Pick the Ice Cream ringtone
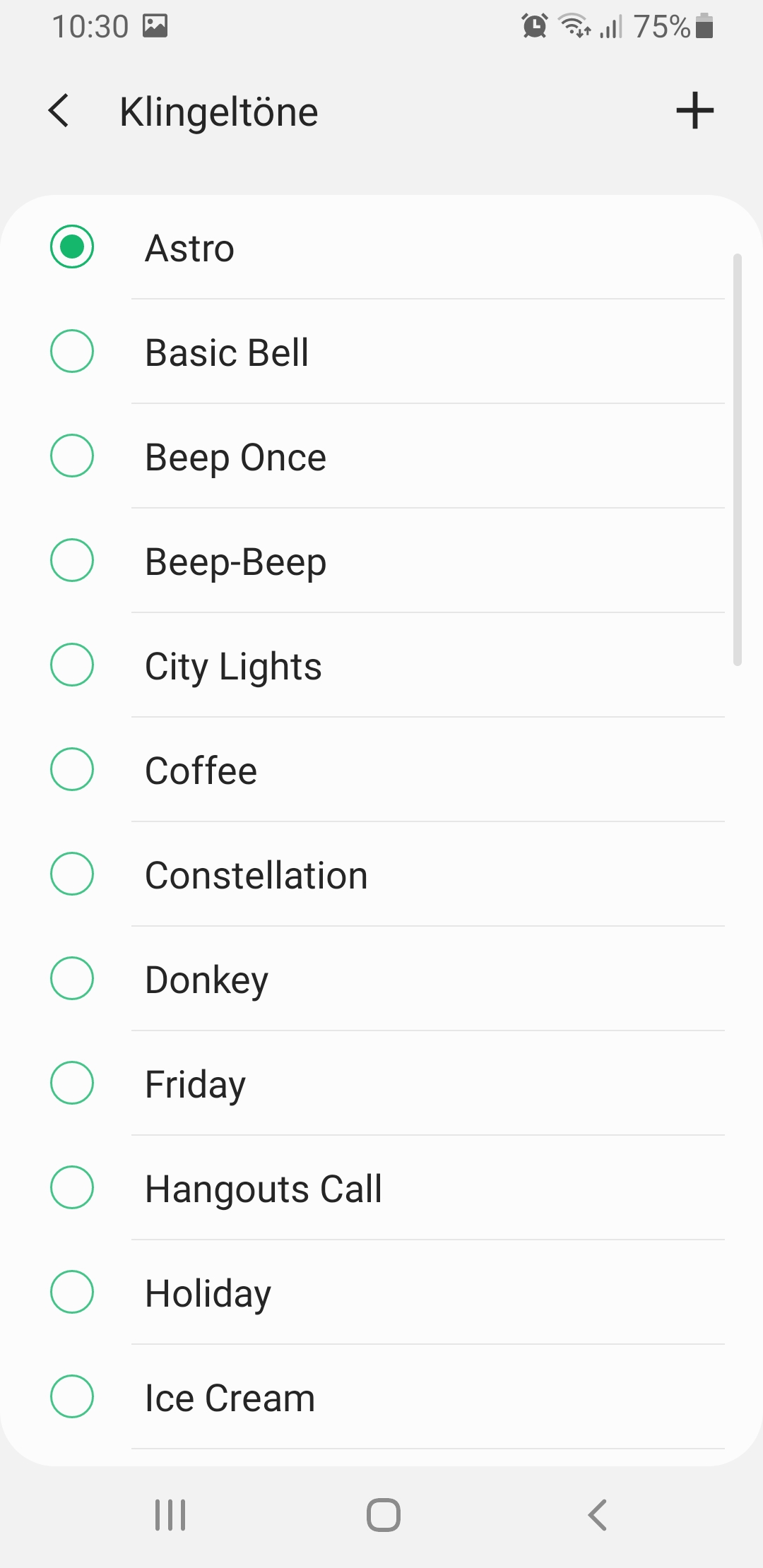The height and width of the screenshot is (1568, 763). coord(72,1397)
